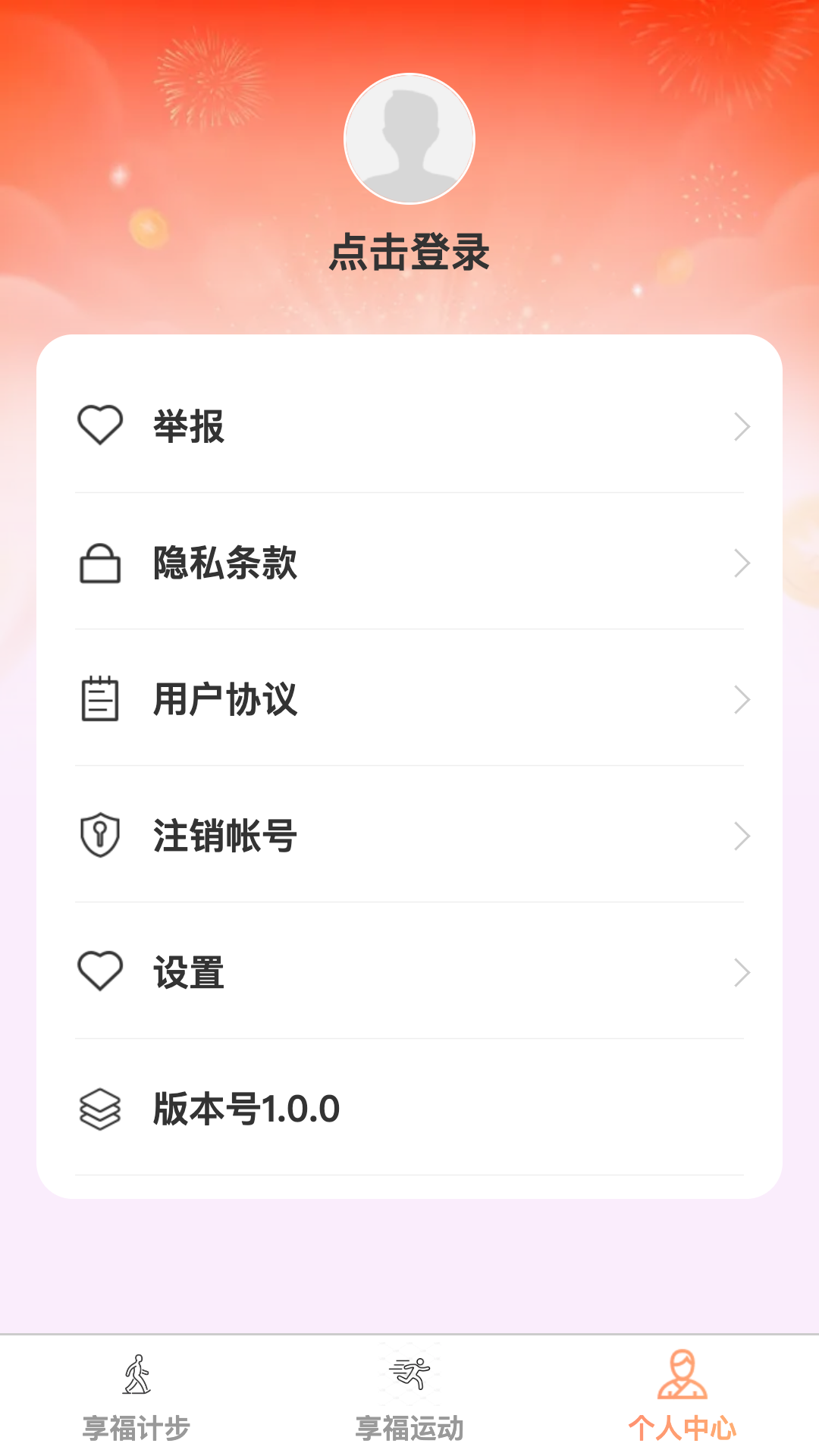Click the heart icon beside 设置
Image resolution: width=819 pixels, height=1456 pixels.
pyautogui.click(x=101, y=971)
